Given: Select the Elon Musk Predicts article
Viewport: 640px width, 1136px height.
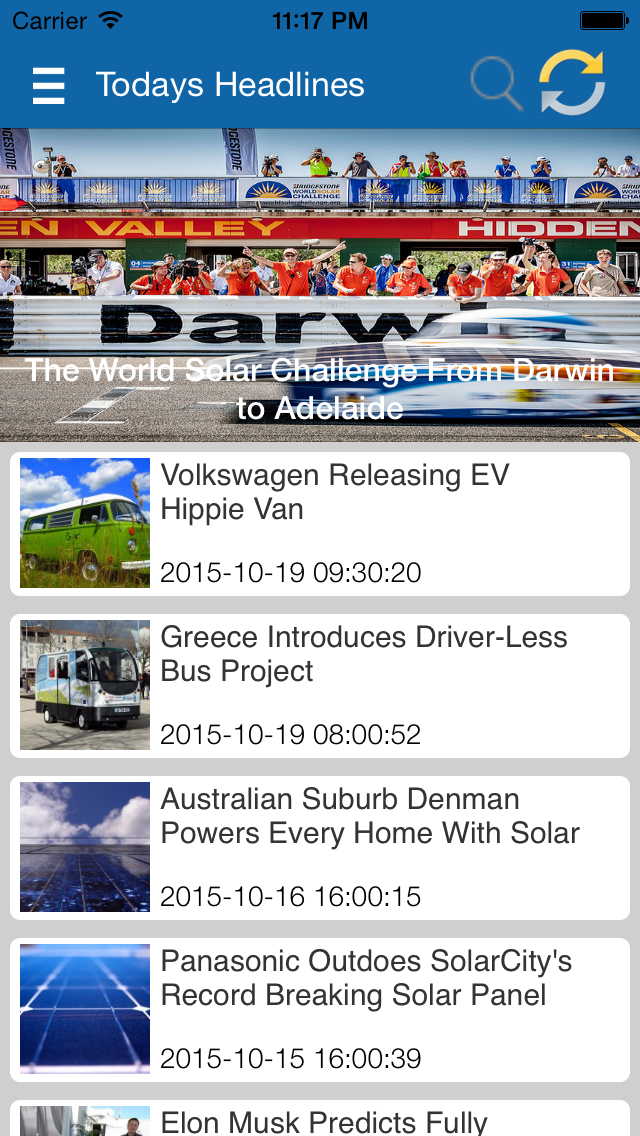Looking at the screenshot, I should tap(320, 1118).
